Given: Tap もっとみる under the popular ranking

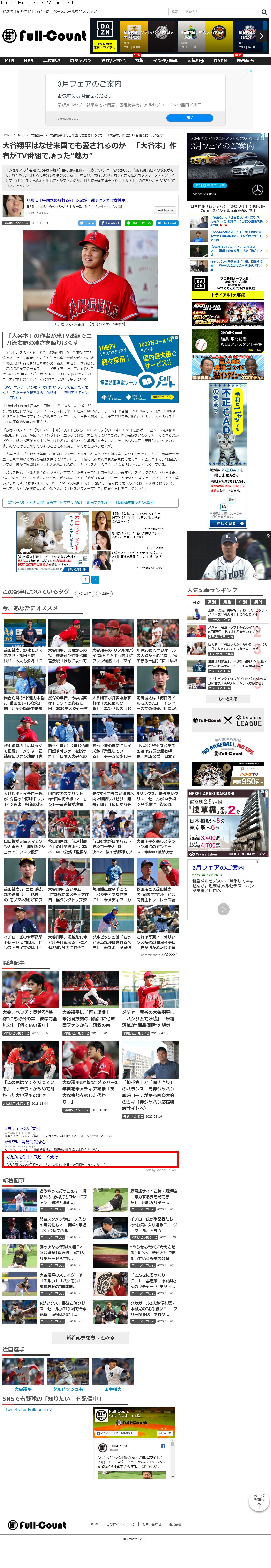Looking at the screenshot, I should click(228, 699).
